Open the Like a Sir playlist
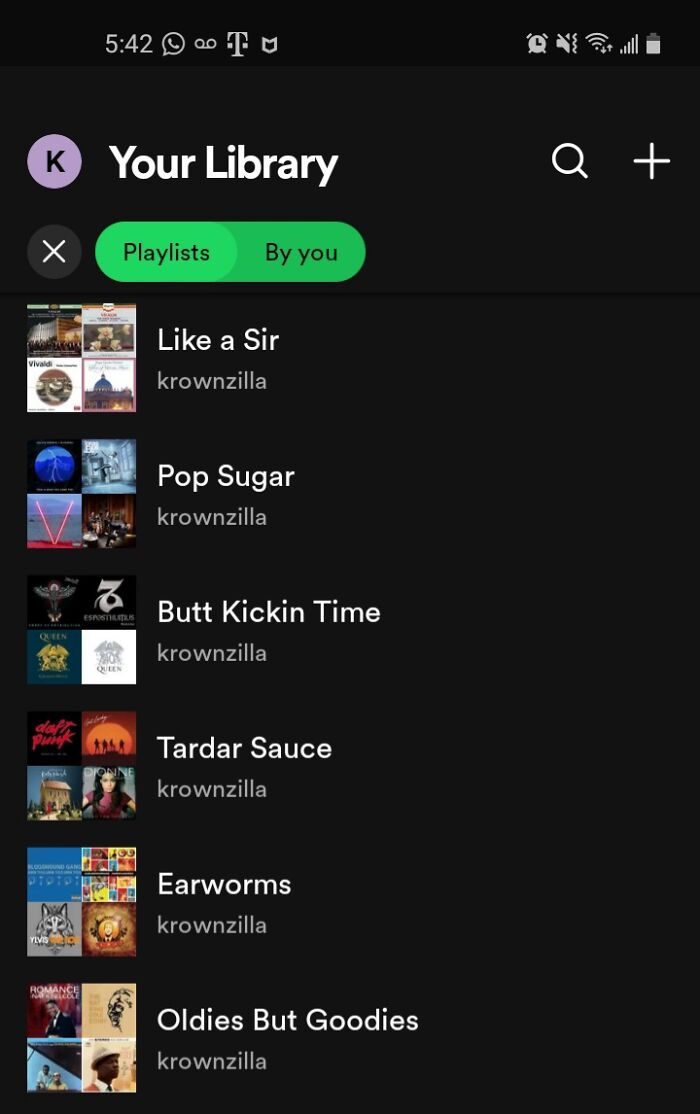This screenshot has height=1114, width=700. pyautogui.click(x=218, y=357)
